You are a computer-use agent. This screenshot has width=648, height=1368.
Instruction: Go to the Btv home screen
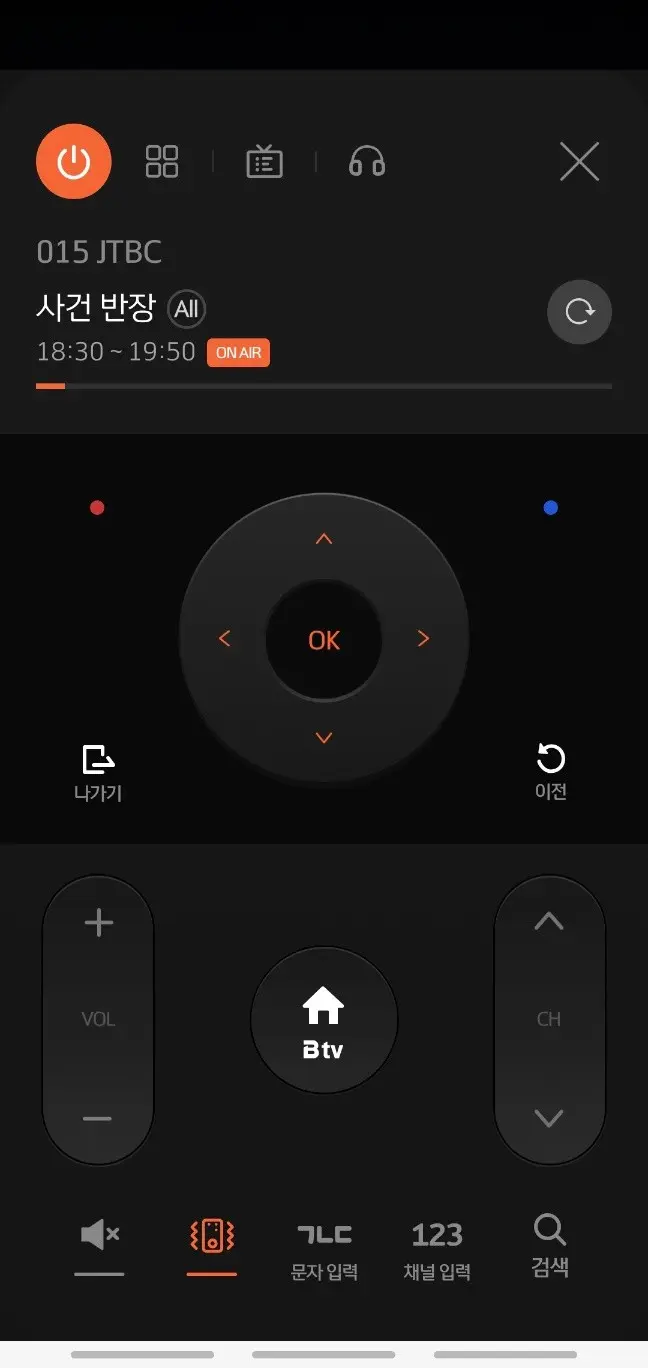(324, 1020)
